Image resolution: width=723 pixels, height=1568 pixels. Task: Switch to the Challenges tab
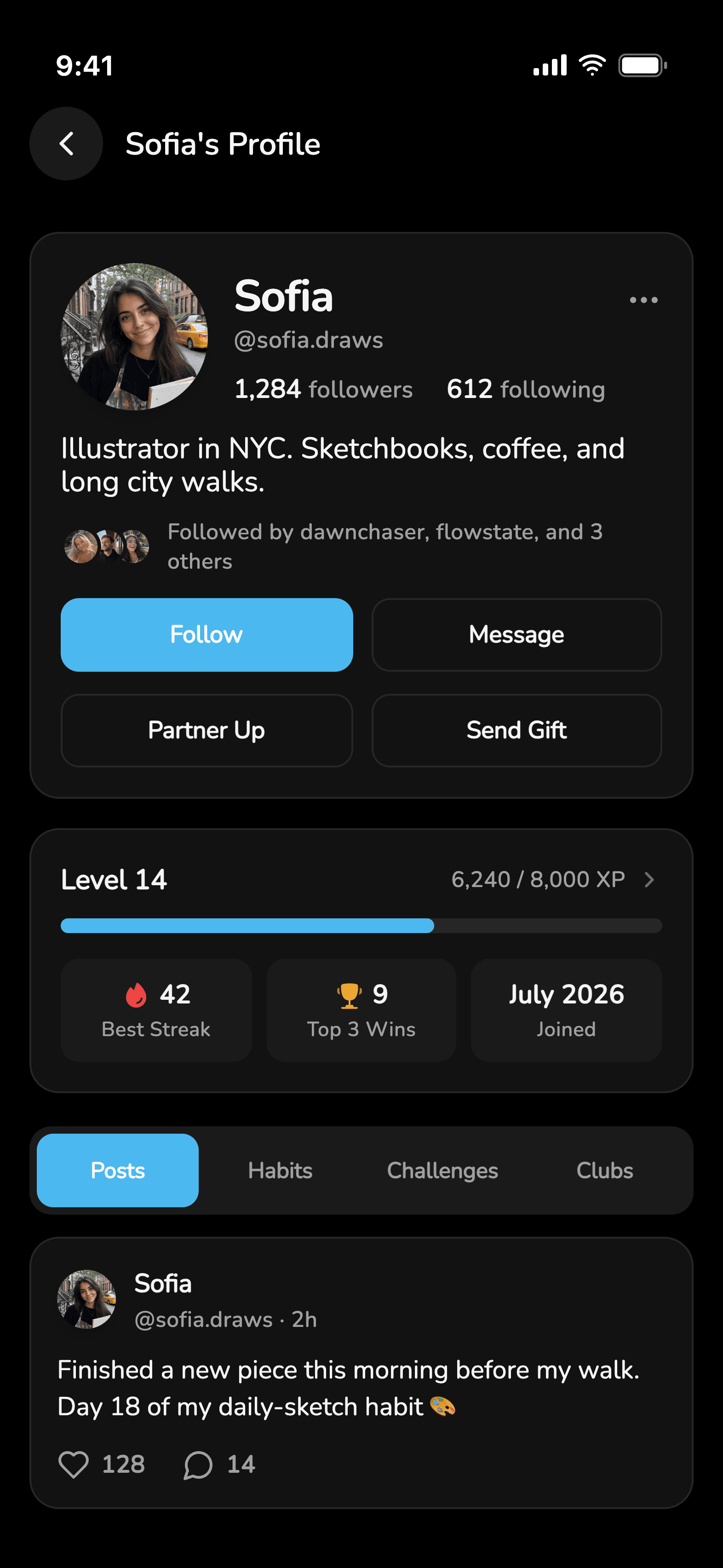click(442, 1170)
